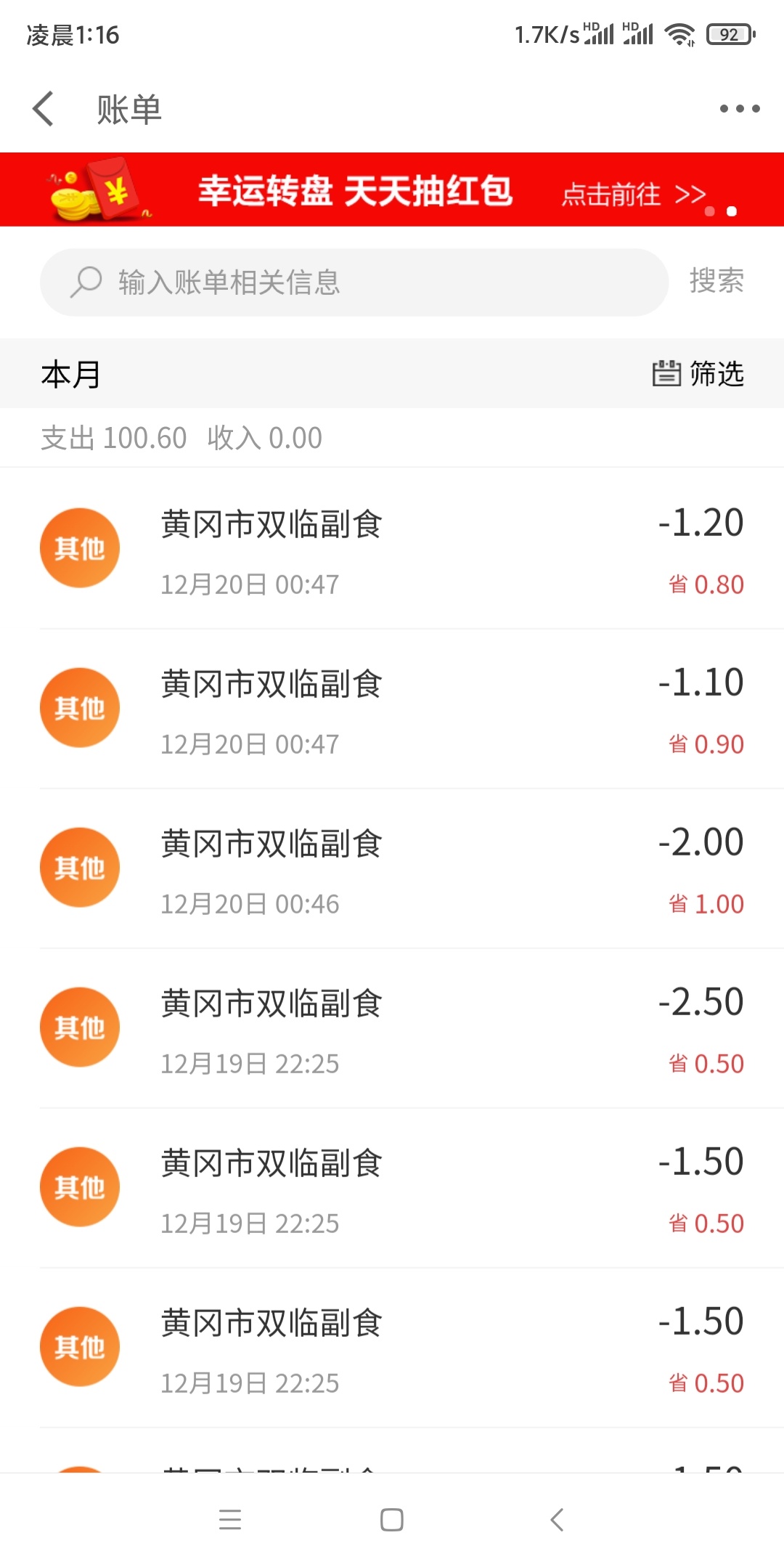Go to the system home screen
The image size is (784, 1567).
pyautogui.click(x=392, y=1520)
